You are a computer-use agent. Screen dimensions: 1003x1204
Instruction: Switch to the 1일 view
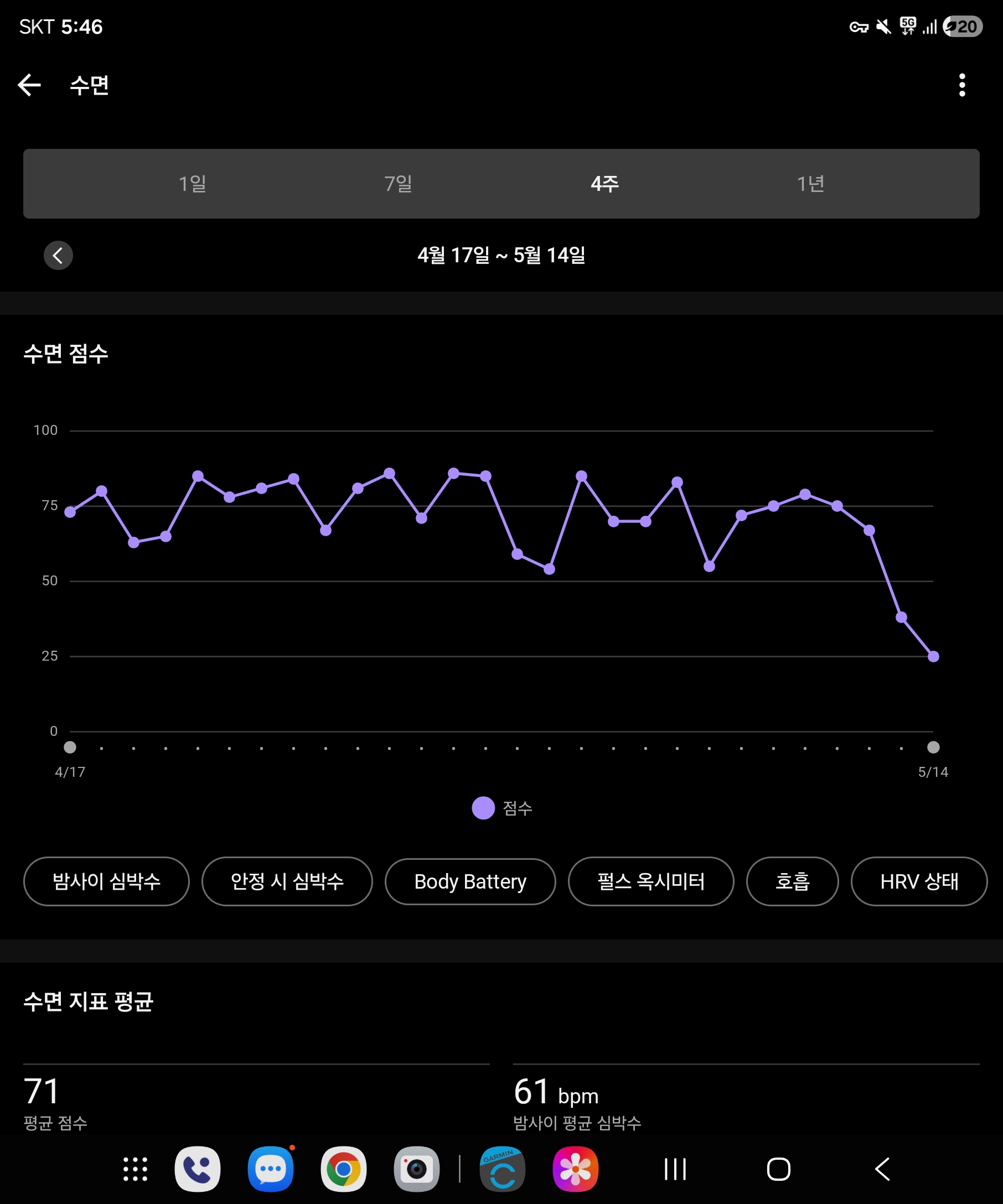point(192,184)
